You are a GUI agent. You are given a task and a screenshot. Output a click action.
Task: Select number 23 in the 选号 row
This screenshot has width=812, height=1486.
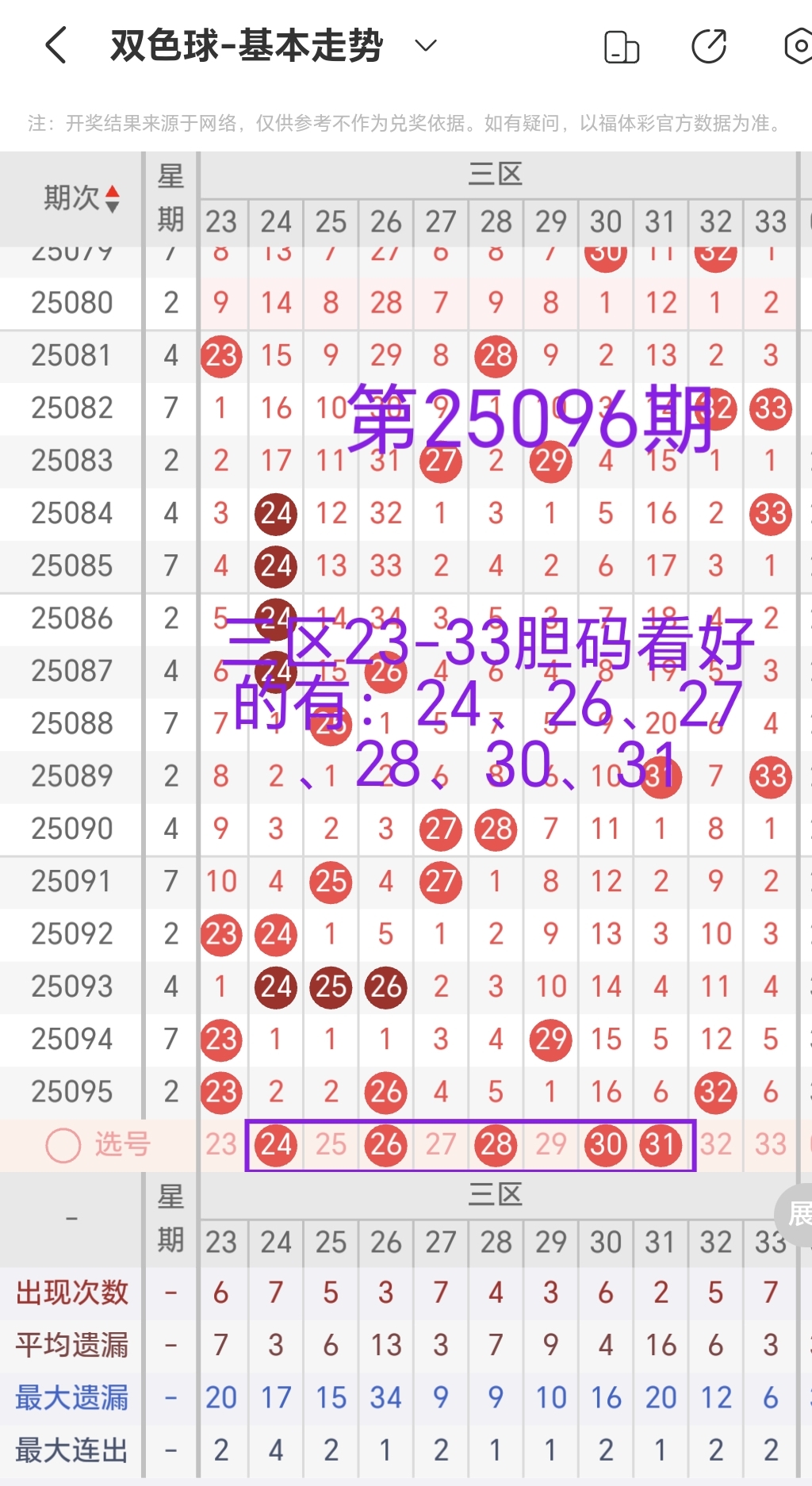pos(220,1144)
